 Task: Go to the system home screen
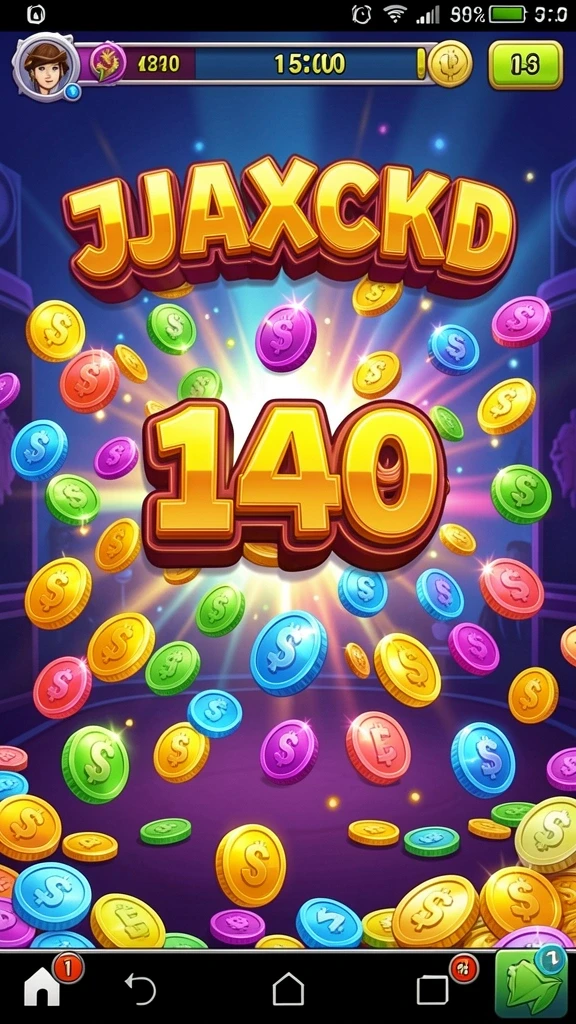tap(288, 989)
